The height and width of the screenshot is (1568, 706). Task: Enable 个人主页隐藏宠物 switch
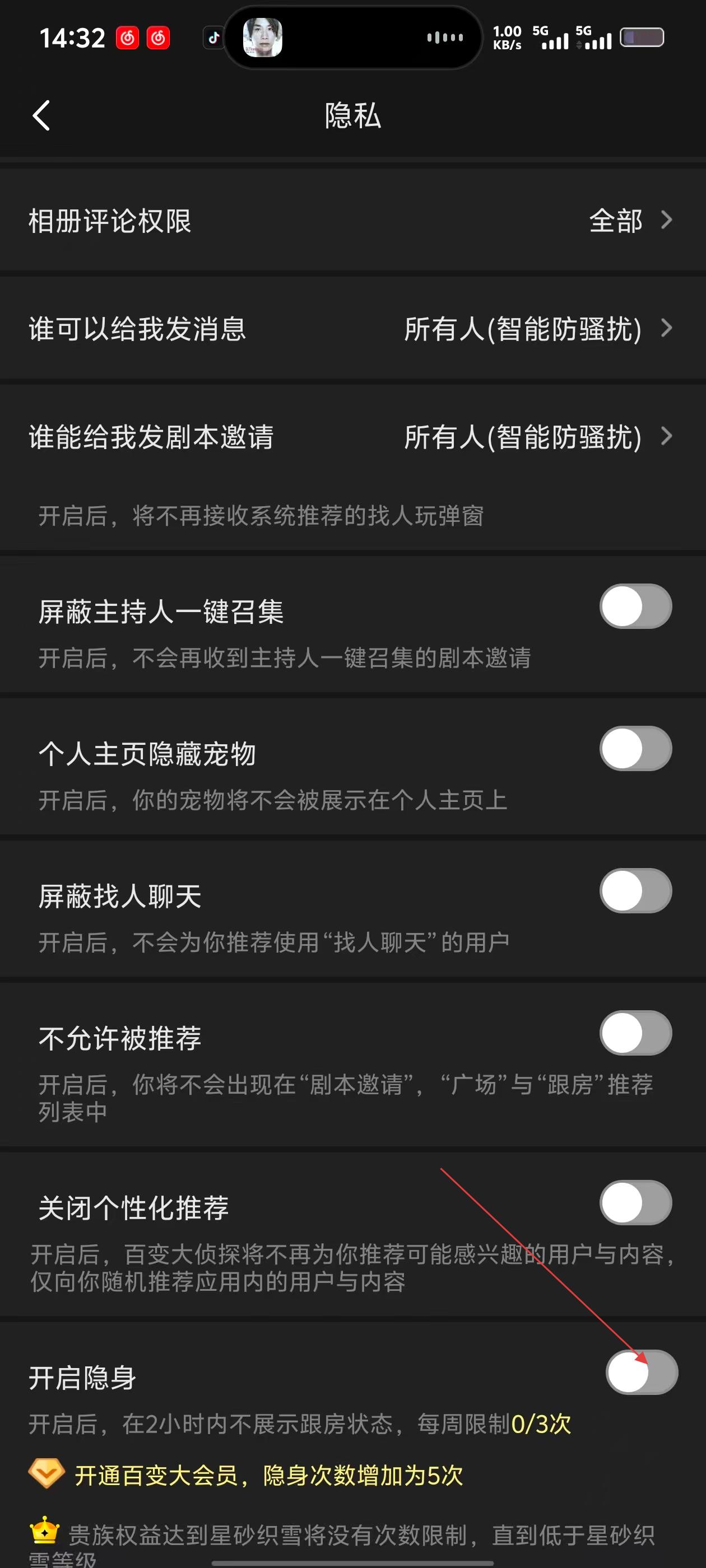(635, 749)
